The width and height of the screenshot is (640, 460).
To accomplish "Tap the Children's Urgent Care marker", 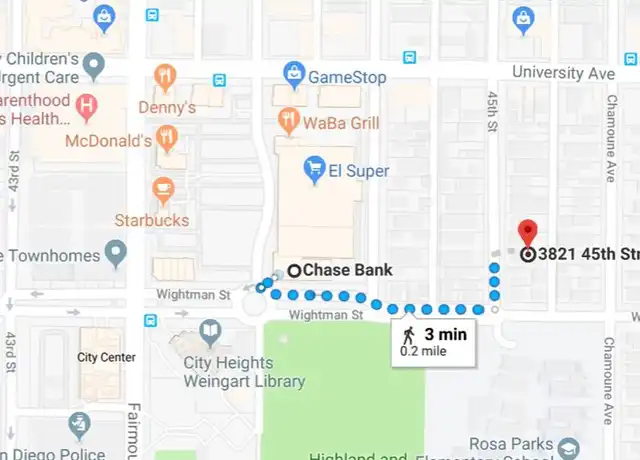I will pyautogui.click(x=95, y=67).
